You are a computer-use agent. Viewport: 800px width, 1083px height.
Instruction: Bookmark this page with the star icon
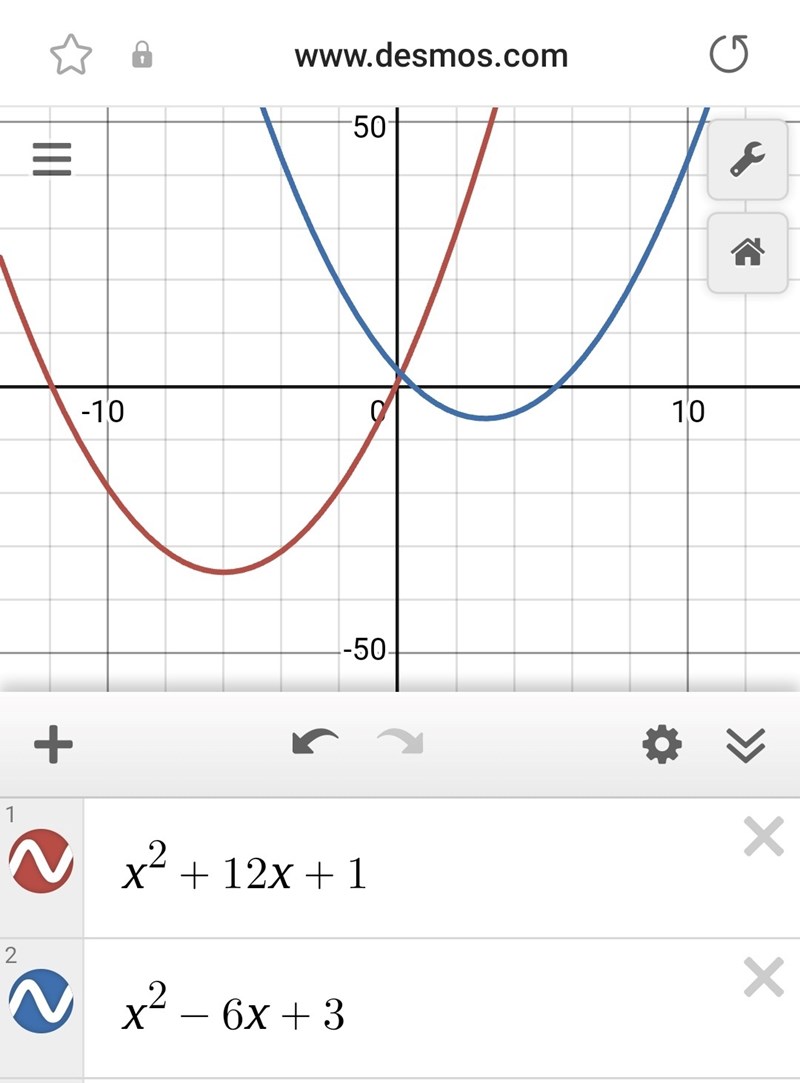pos(70,55)
